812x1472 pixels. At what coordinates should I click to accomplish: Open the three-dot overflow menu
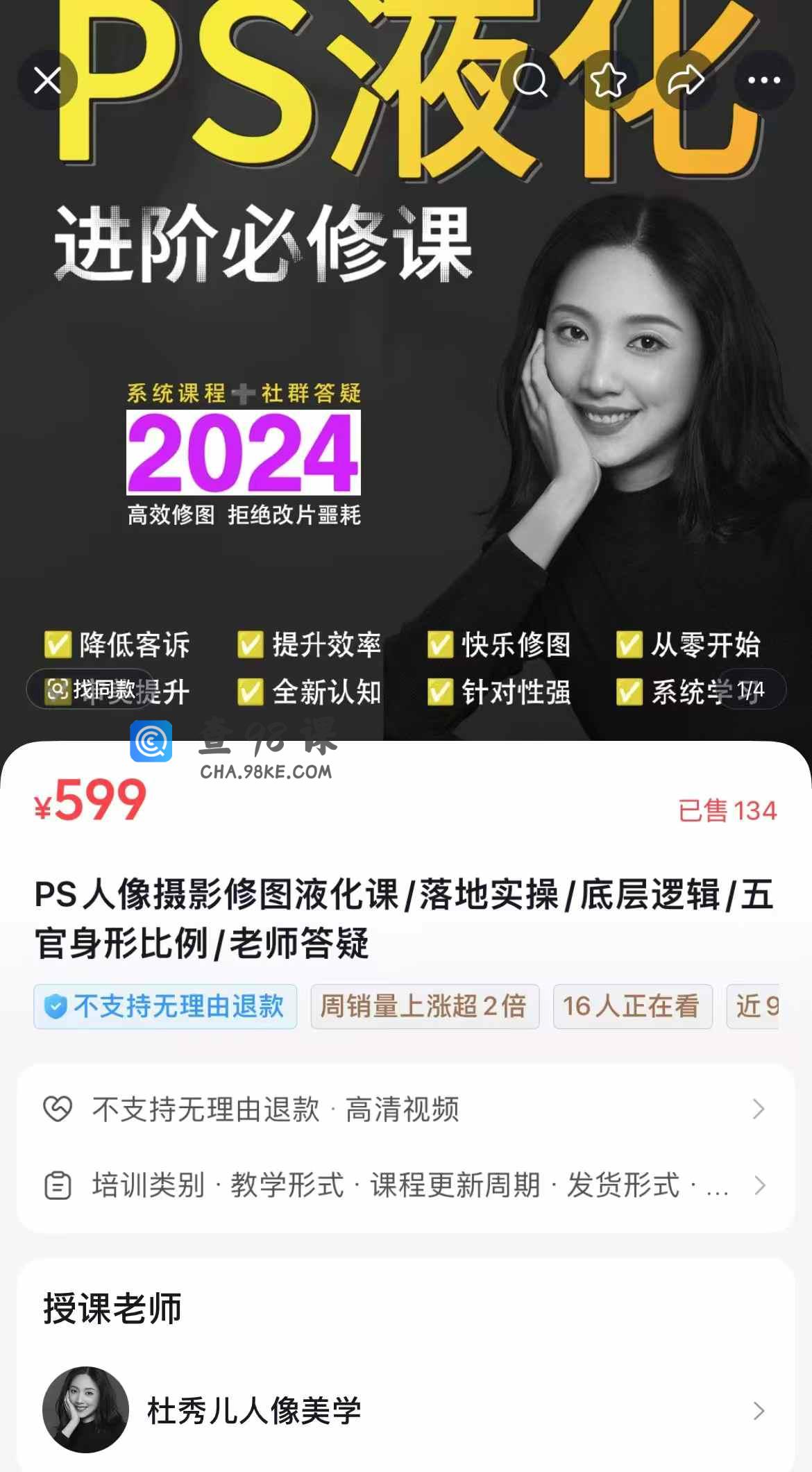coord(764,81)
